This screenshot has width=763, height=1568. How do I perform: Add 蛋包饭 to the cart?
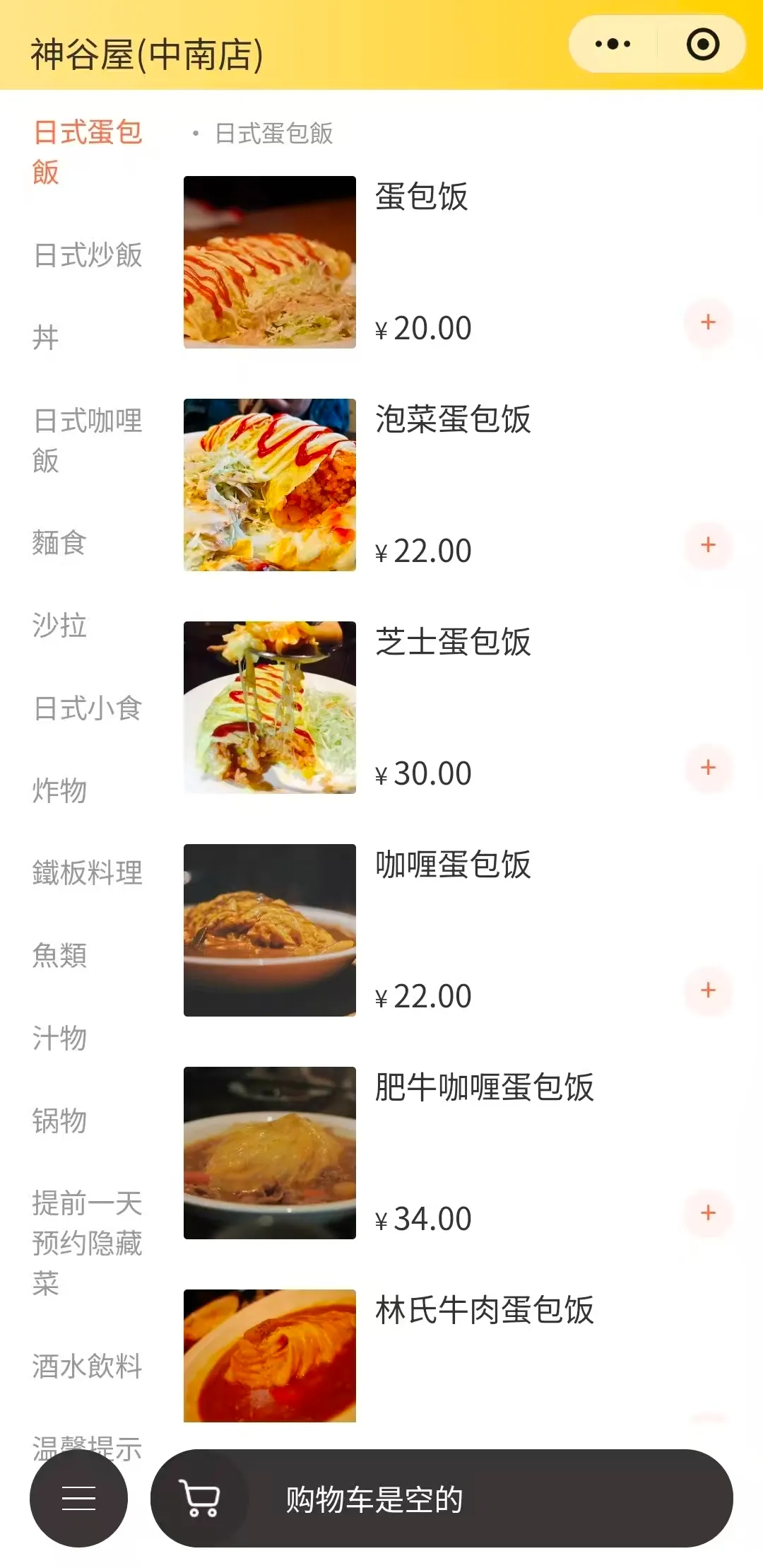click(x=708, y=323)
